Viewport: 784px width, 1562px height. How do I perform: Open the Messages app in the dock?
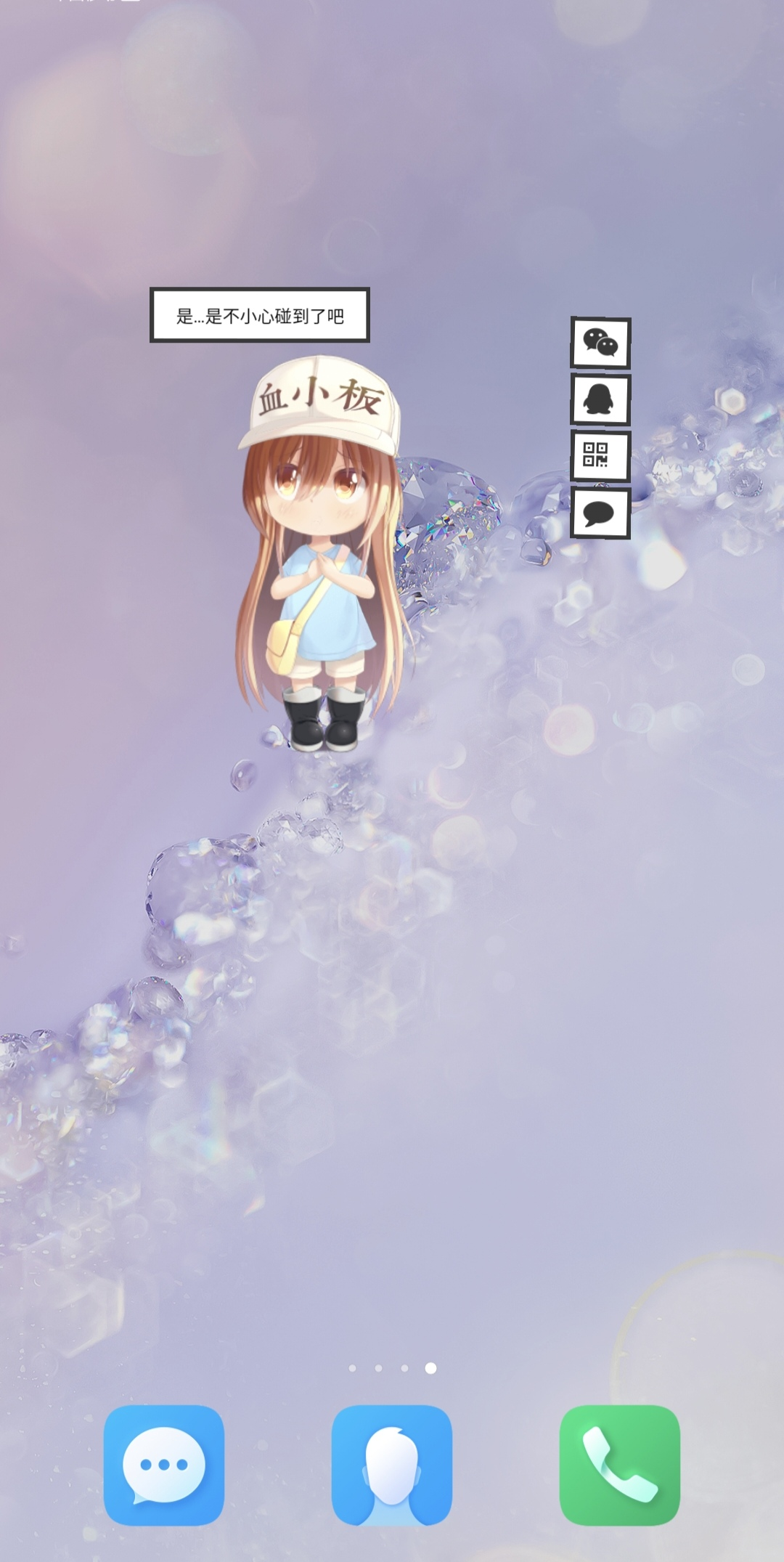click(x=164, y=1465)
